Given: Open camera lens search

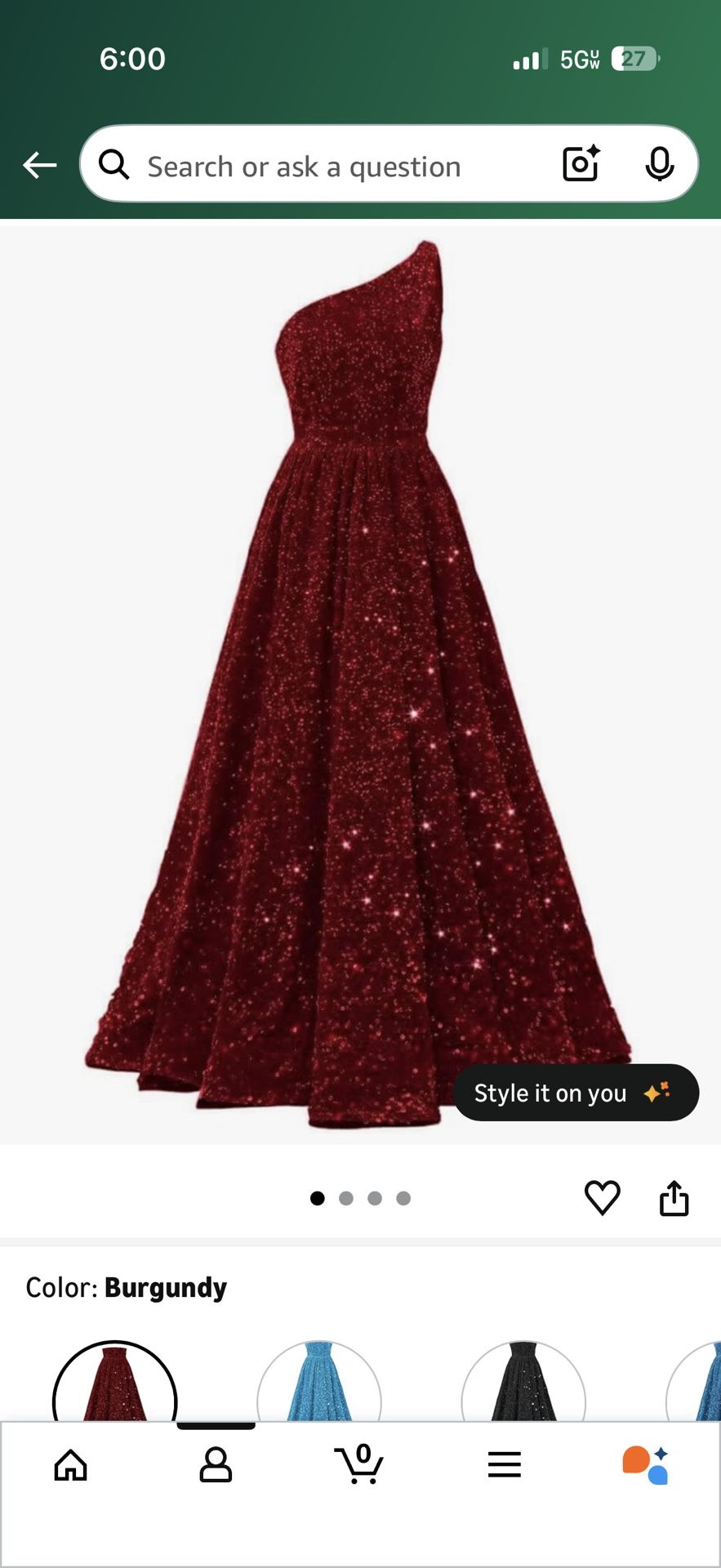Looking at the screenshot, I should [x=581, y=163].
